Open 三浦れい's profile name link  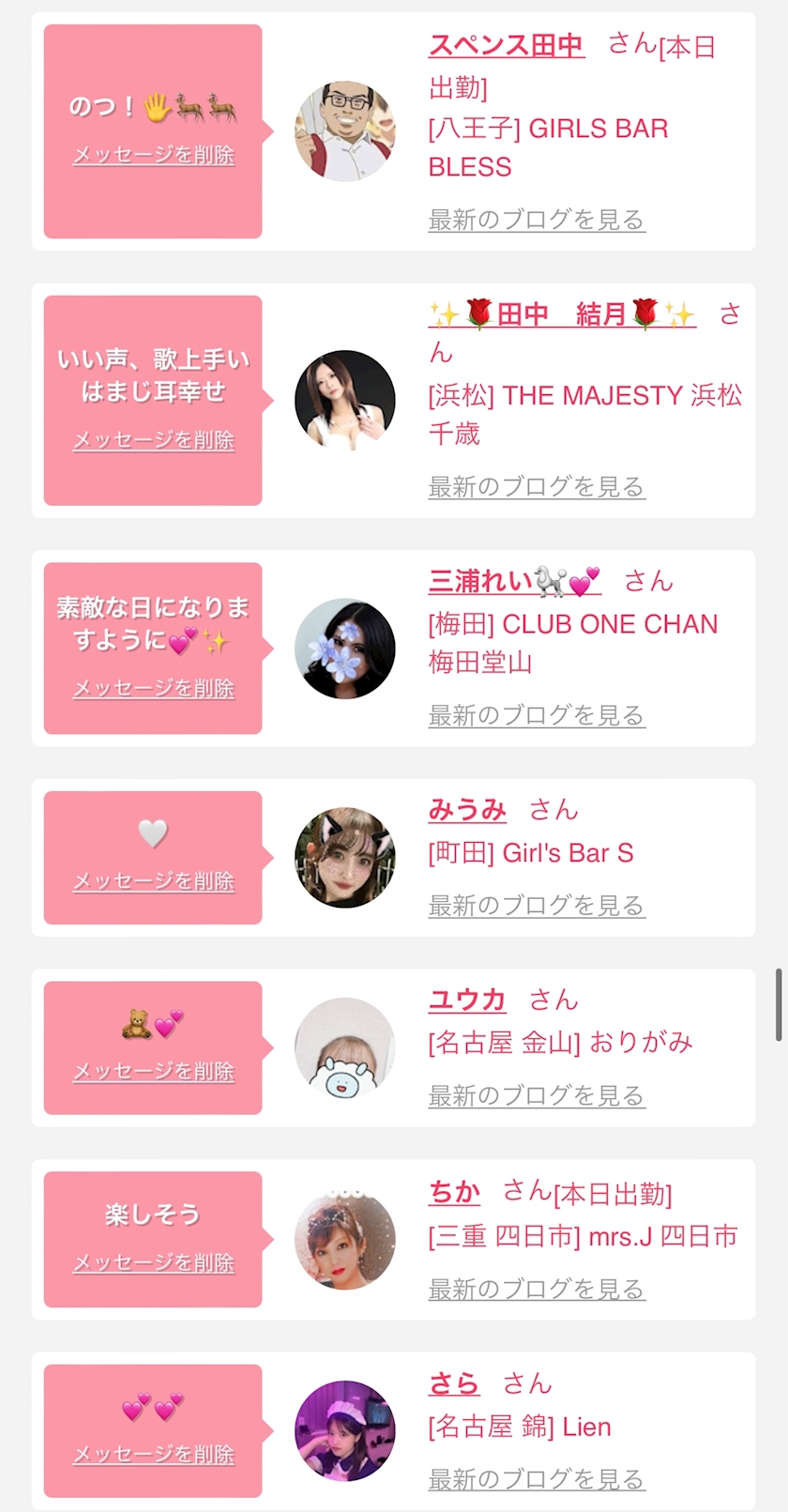coord(514,582)
